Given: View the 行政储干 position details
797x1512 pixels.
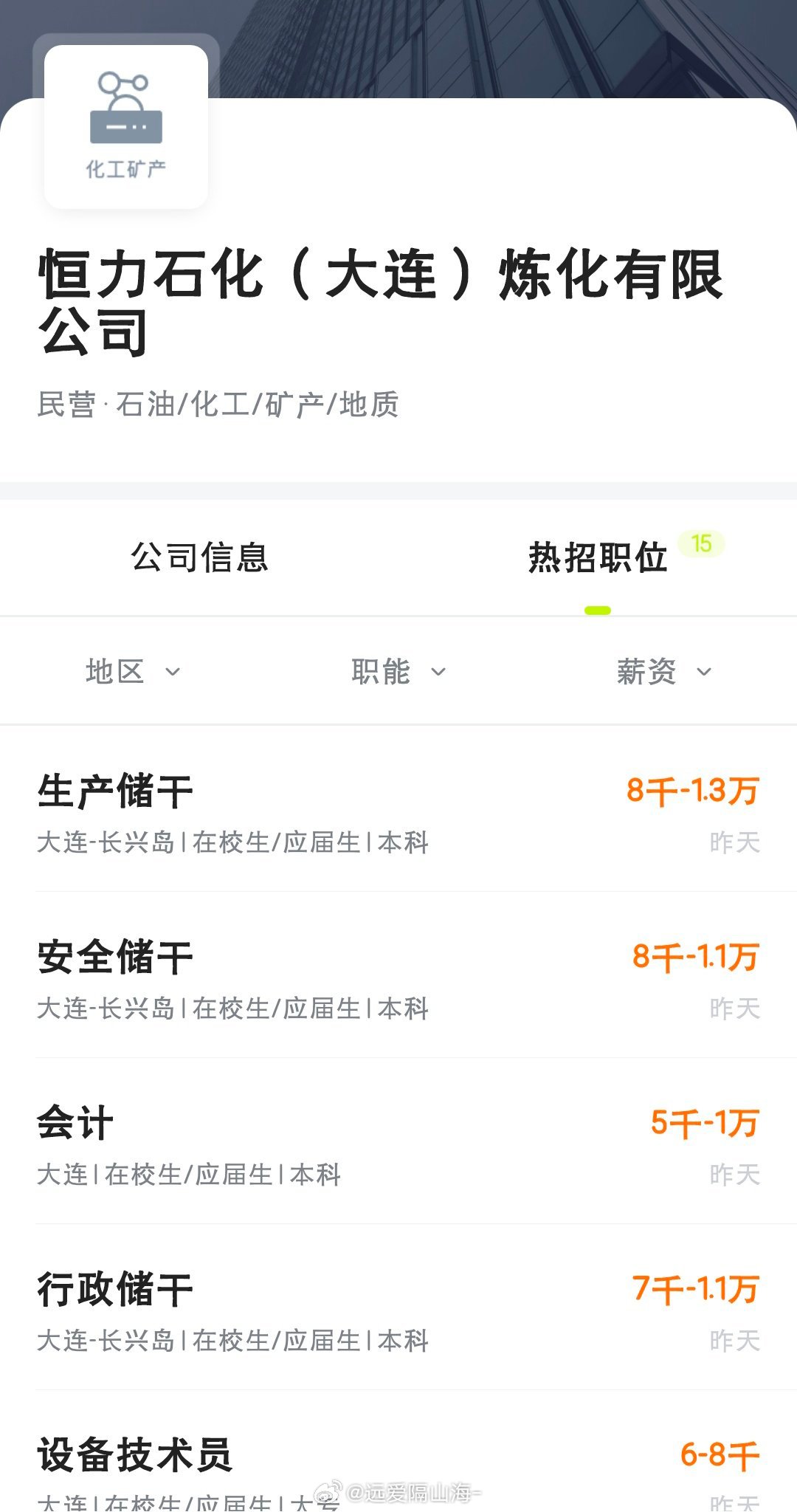Looking at the screenshot, I should [398, 1307].
